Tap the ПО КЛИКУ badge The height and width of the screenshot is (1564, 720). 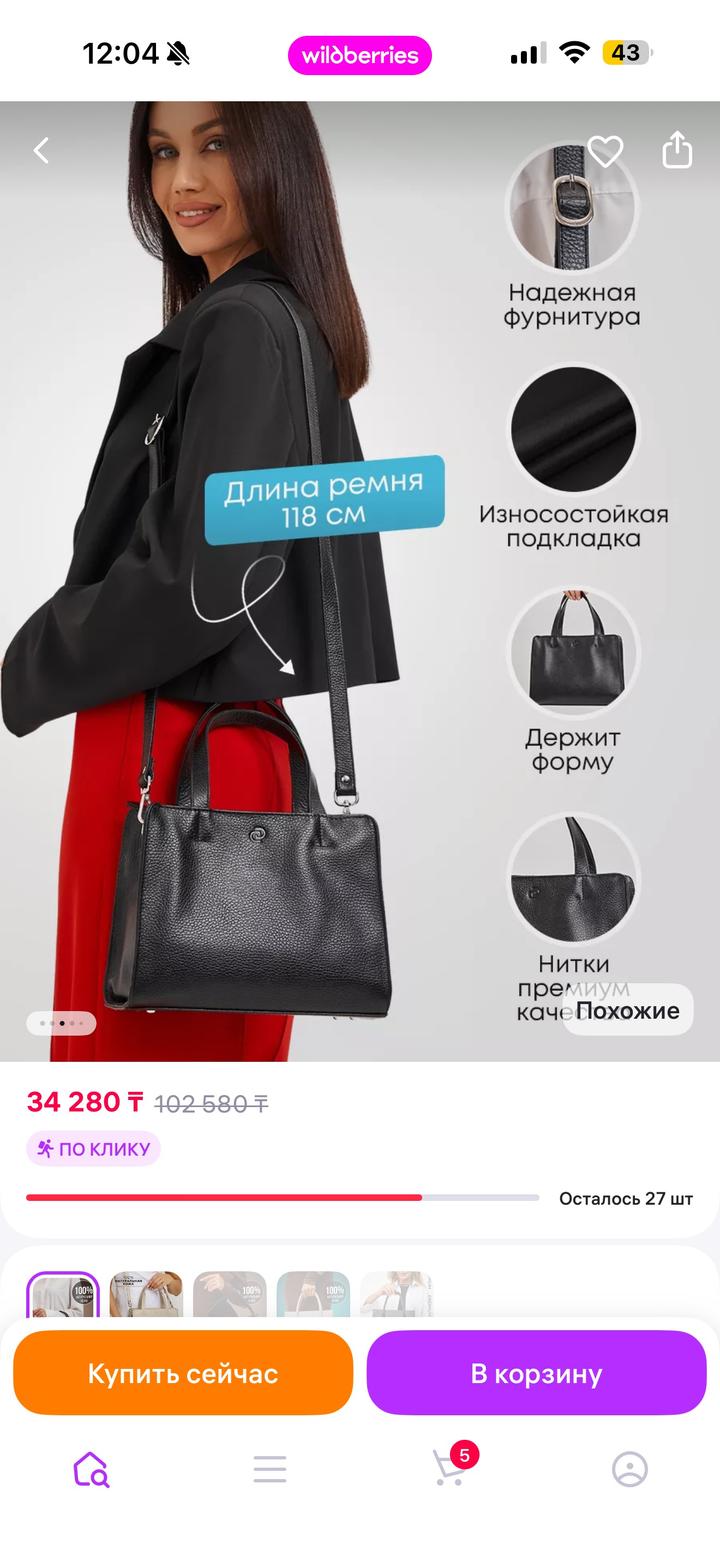click(94, 1149)
